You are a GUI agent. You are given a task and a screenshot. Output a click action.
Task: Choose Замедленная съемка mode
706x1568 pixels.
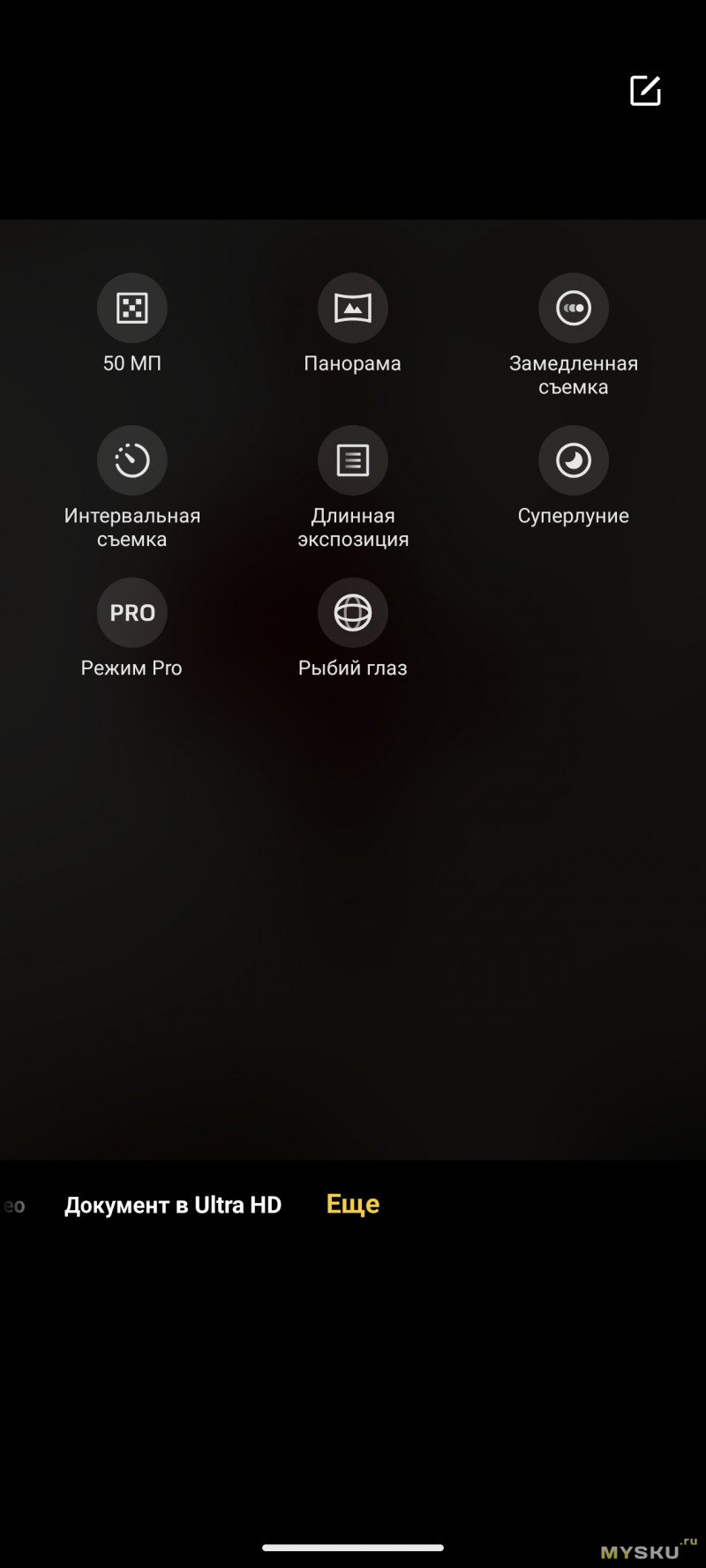pyautogui.click(x=574, y=309)
